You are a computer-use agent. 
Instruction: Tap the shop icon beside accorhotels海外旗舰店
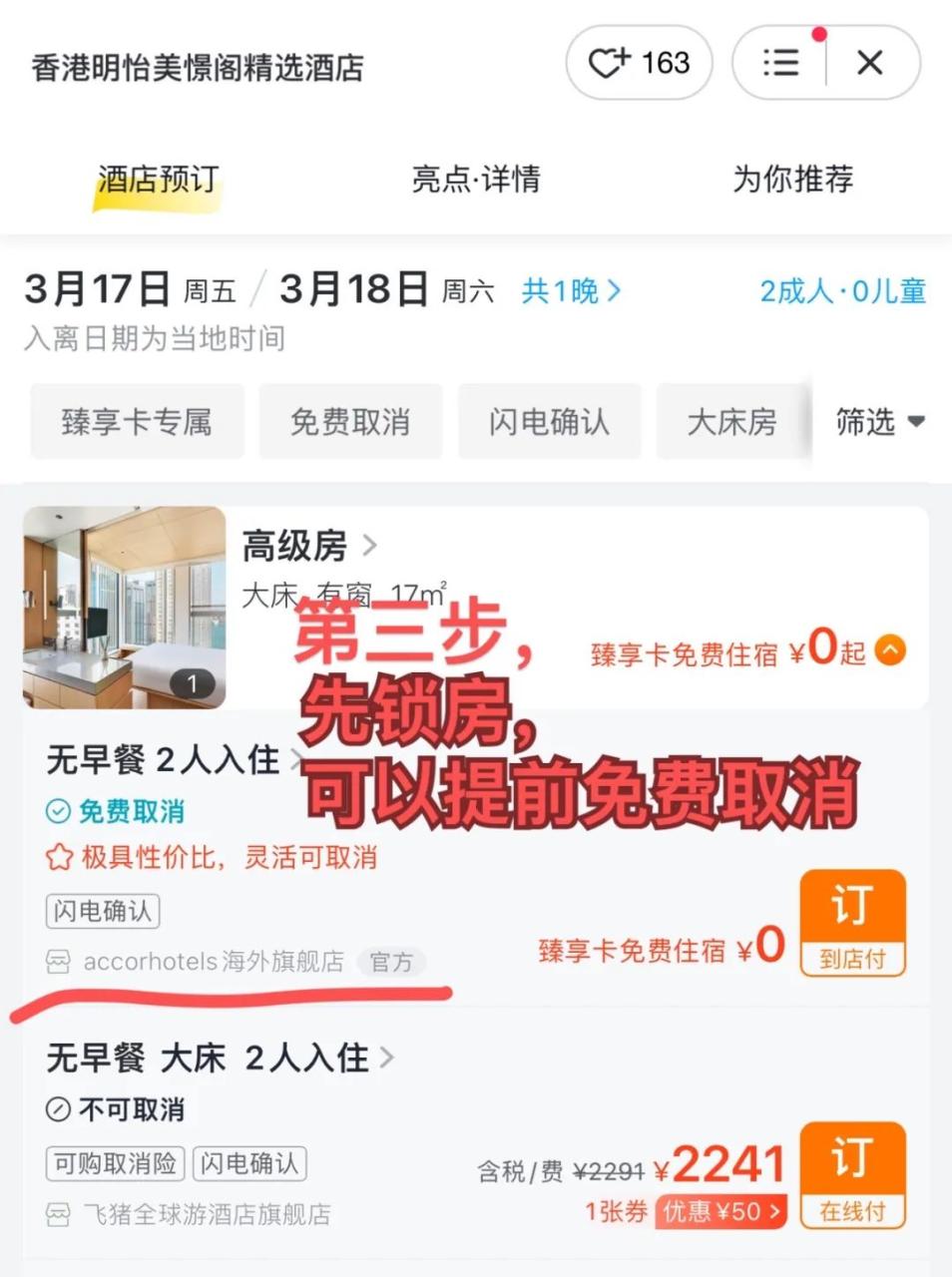pyautogui.click(x=58, y=963)
